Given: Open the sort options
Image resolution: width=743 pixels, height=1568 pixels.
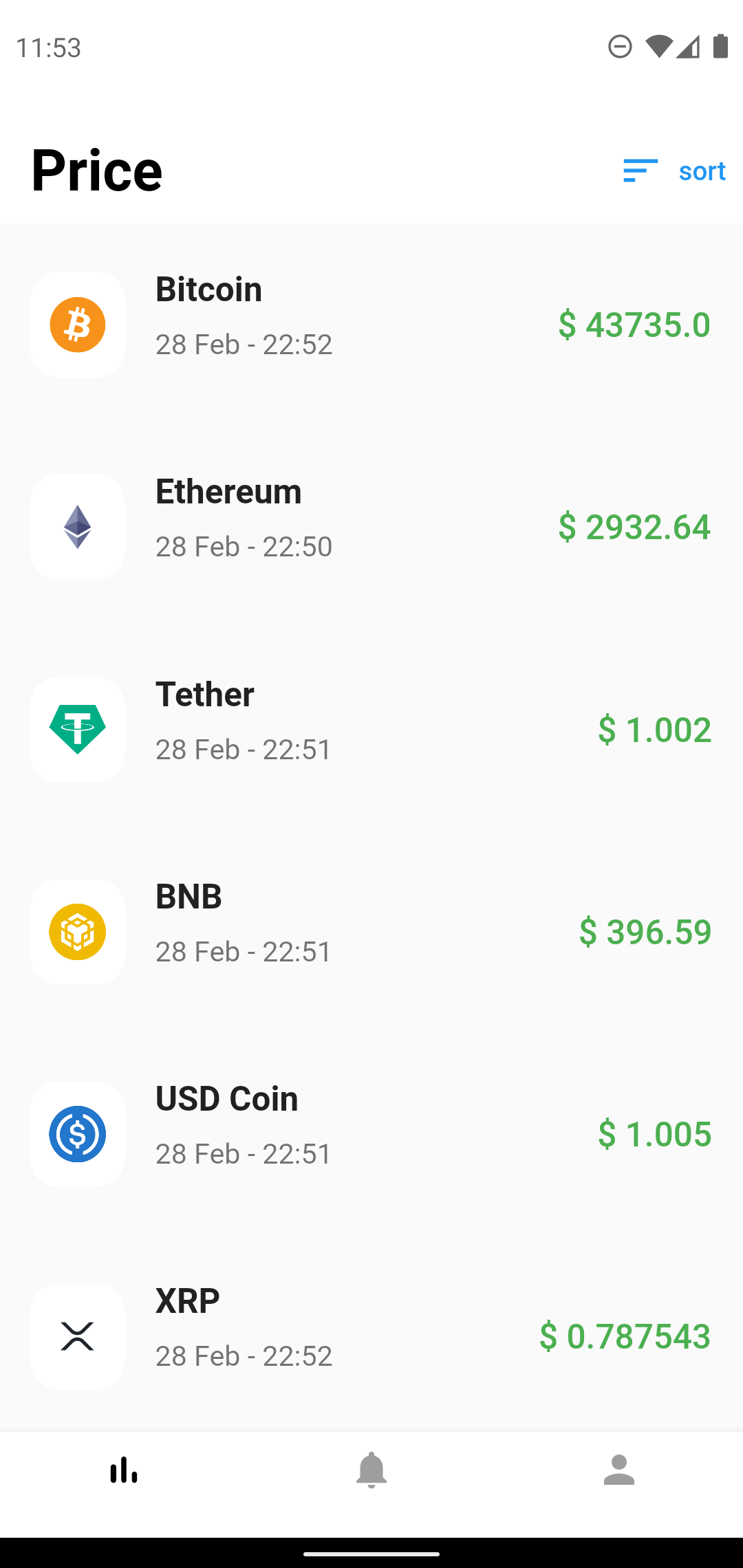Looking at the screenshot, I should [674, 171].
